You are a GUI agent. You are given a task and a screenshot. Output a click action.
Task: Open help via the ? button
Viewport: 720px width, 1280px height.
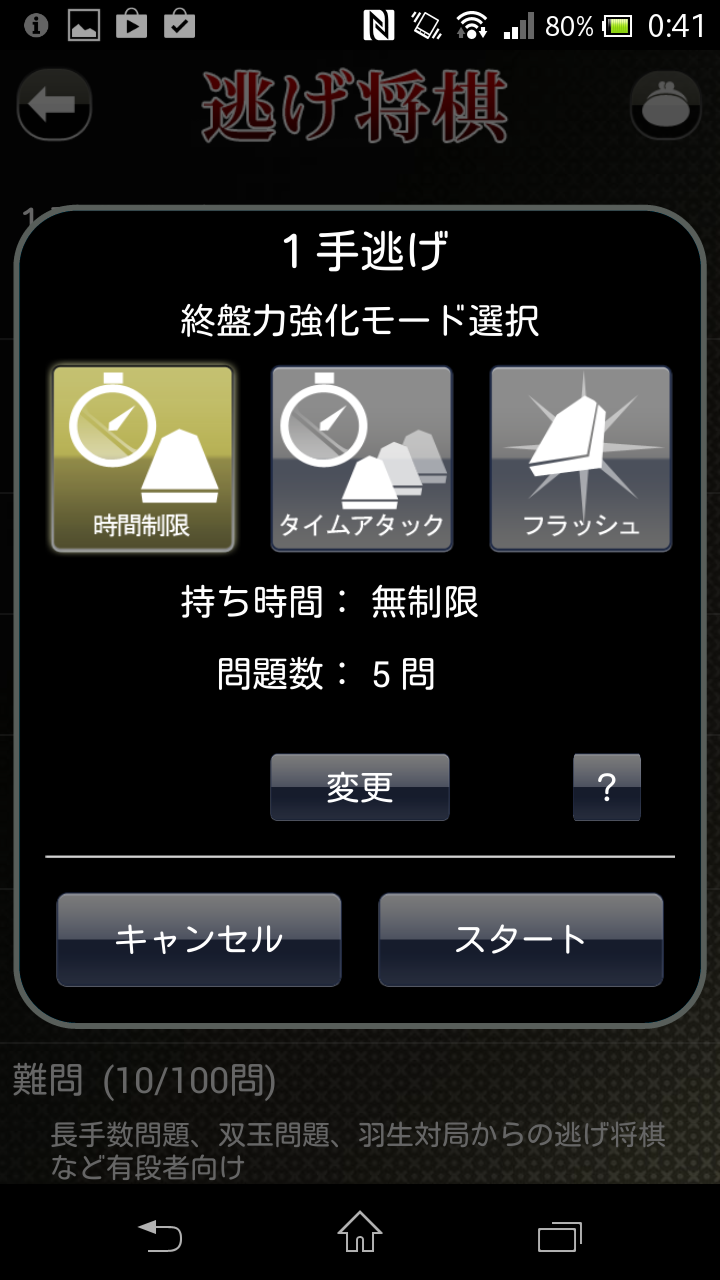[x=607, y=788]
